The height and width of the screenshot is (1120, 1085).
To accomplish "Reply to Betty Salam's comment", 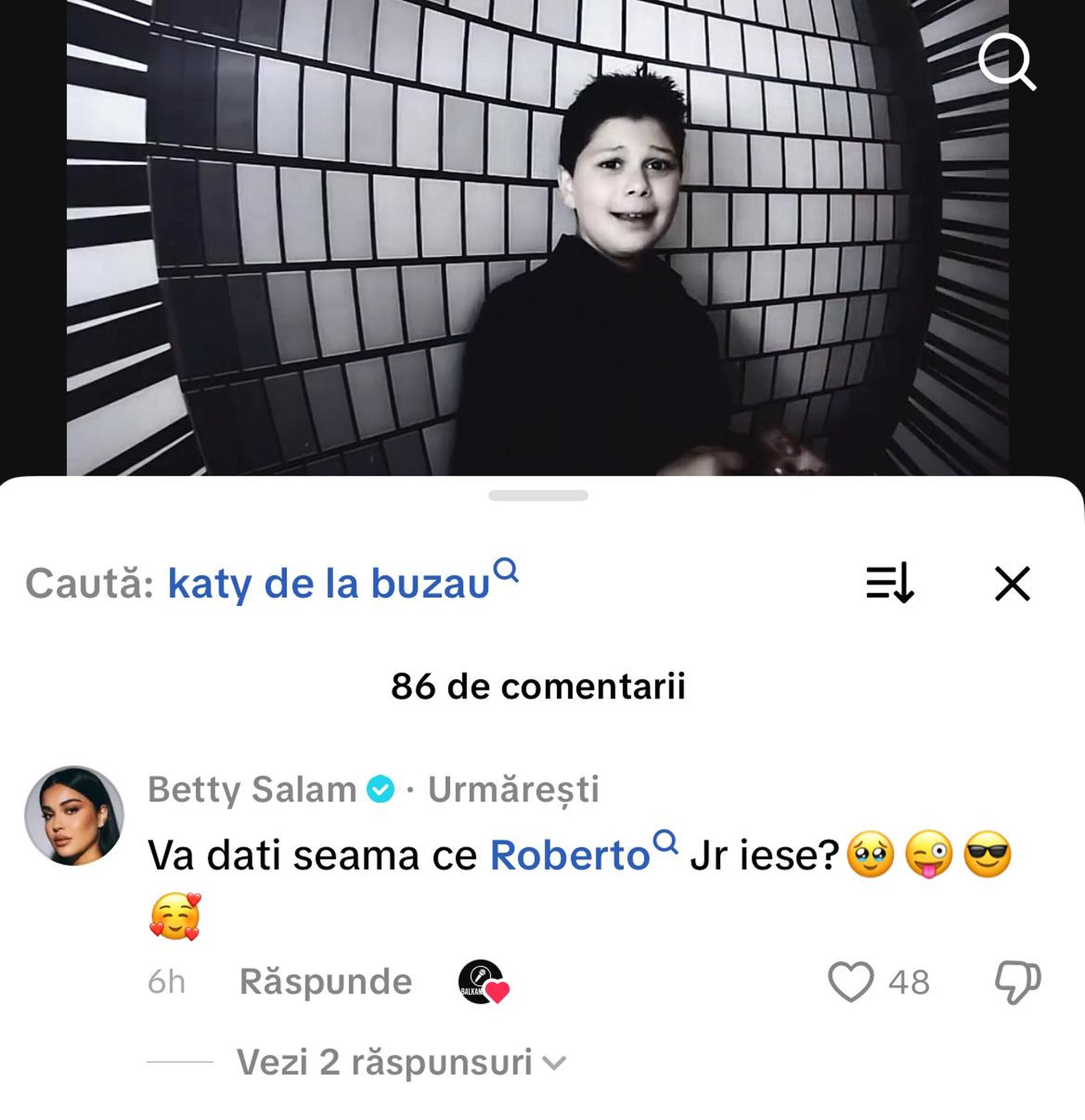I will pyautogui.click(x=325, y=982).
